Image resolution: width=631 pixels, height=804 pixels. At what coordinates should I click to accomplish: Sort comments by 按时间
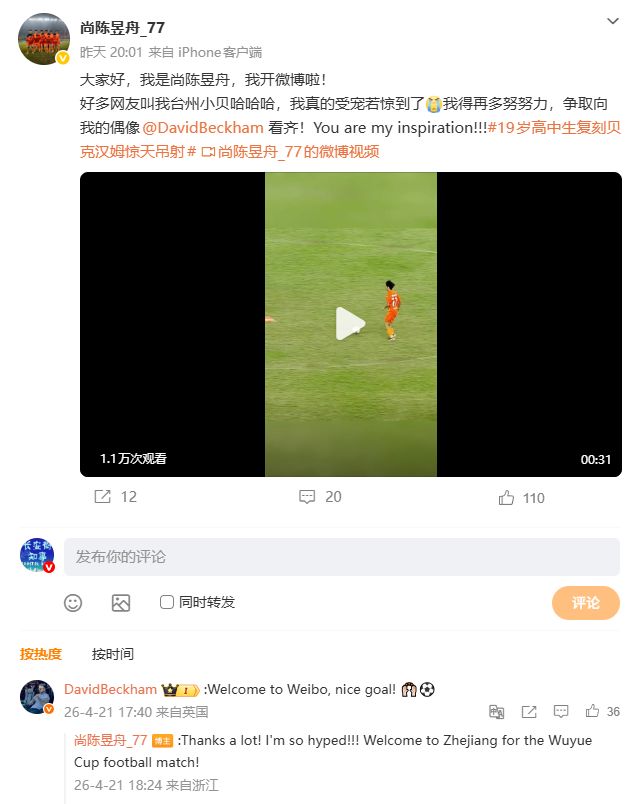(x=112, y=654)
